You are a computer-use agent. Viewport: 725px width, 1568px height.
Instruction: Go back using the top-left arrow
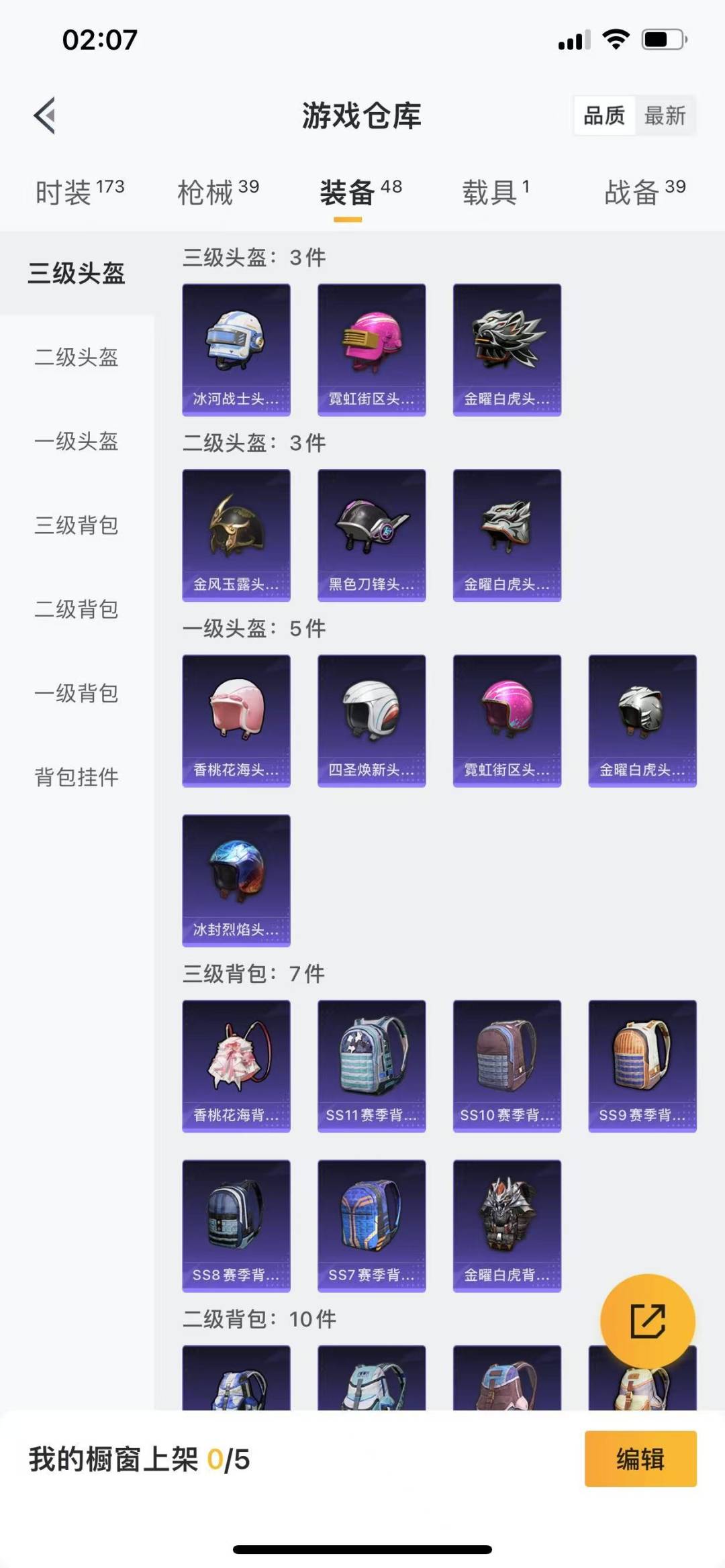click(45, 116)
